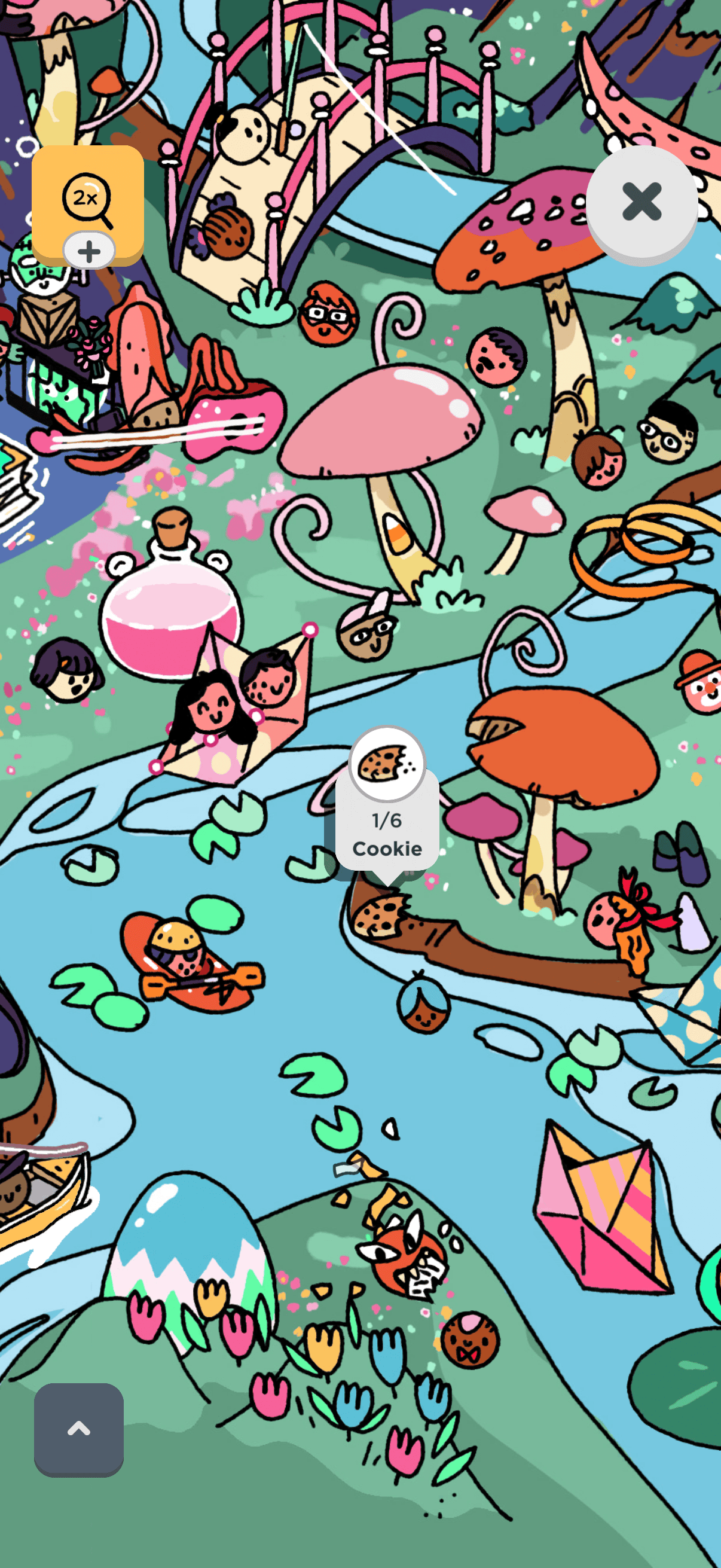Close the hidden object scene
The height and width of the screenshot is (1568, 721).
[x=641, y=202]
